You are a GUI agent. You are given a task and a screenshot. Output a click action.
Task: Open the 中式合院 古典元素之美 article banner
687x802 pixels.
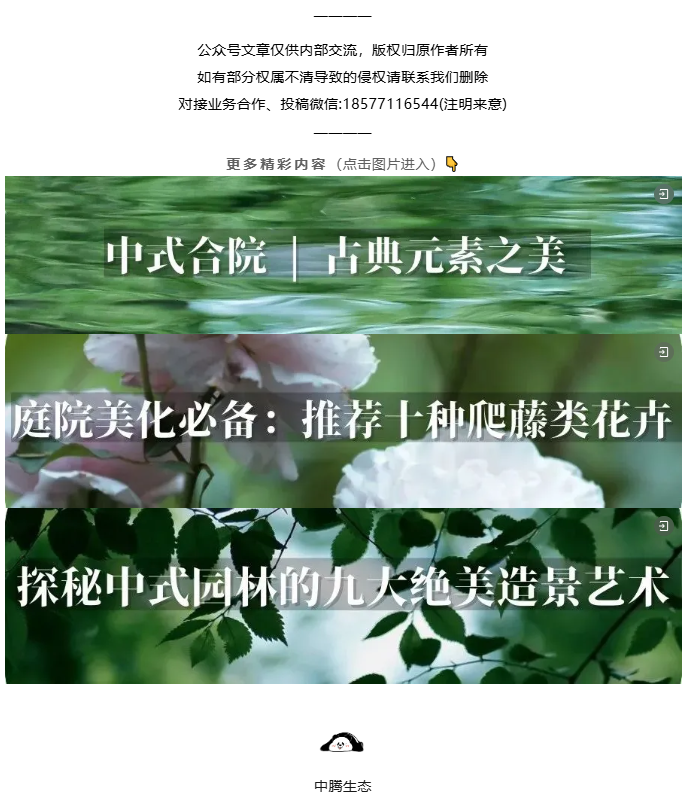(343, 255)
